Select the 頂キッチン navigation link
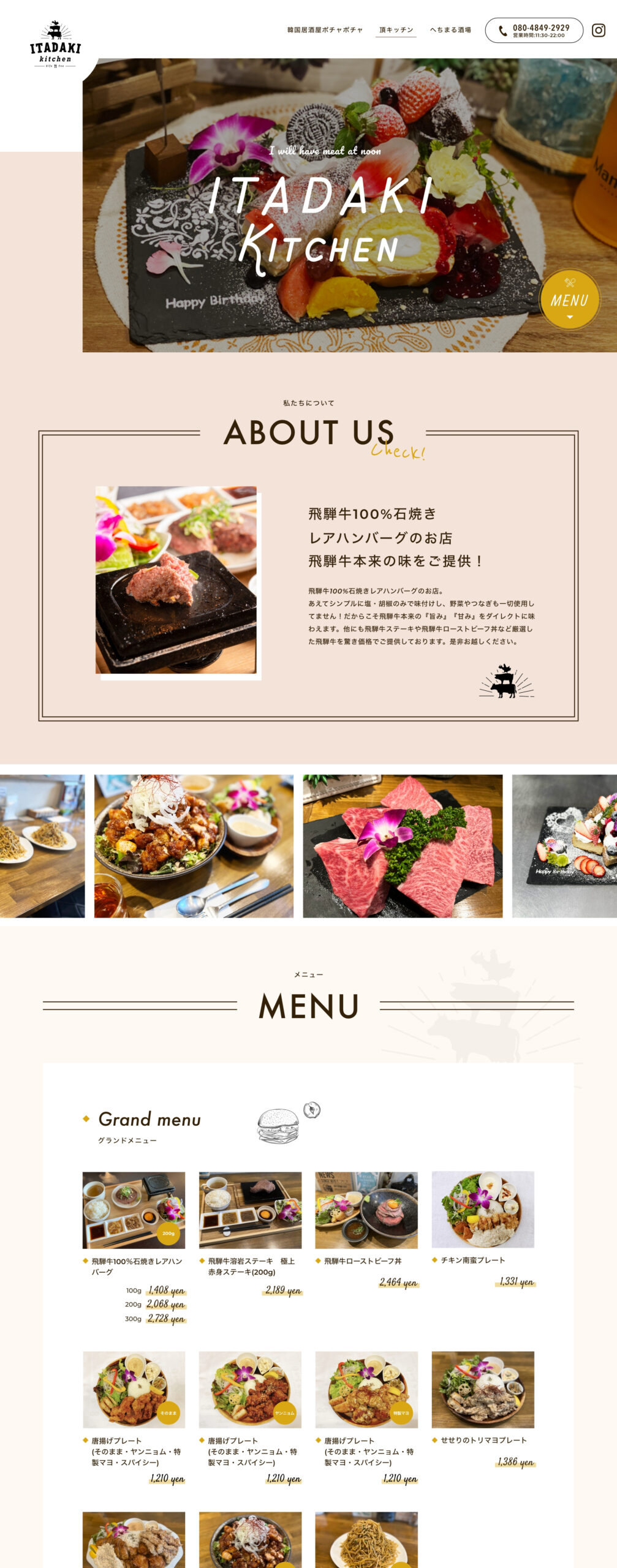 396,30
